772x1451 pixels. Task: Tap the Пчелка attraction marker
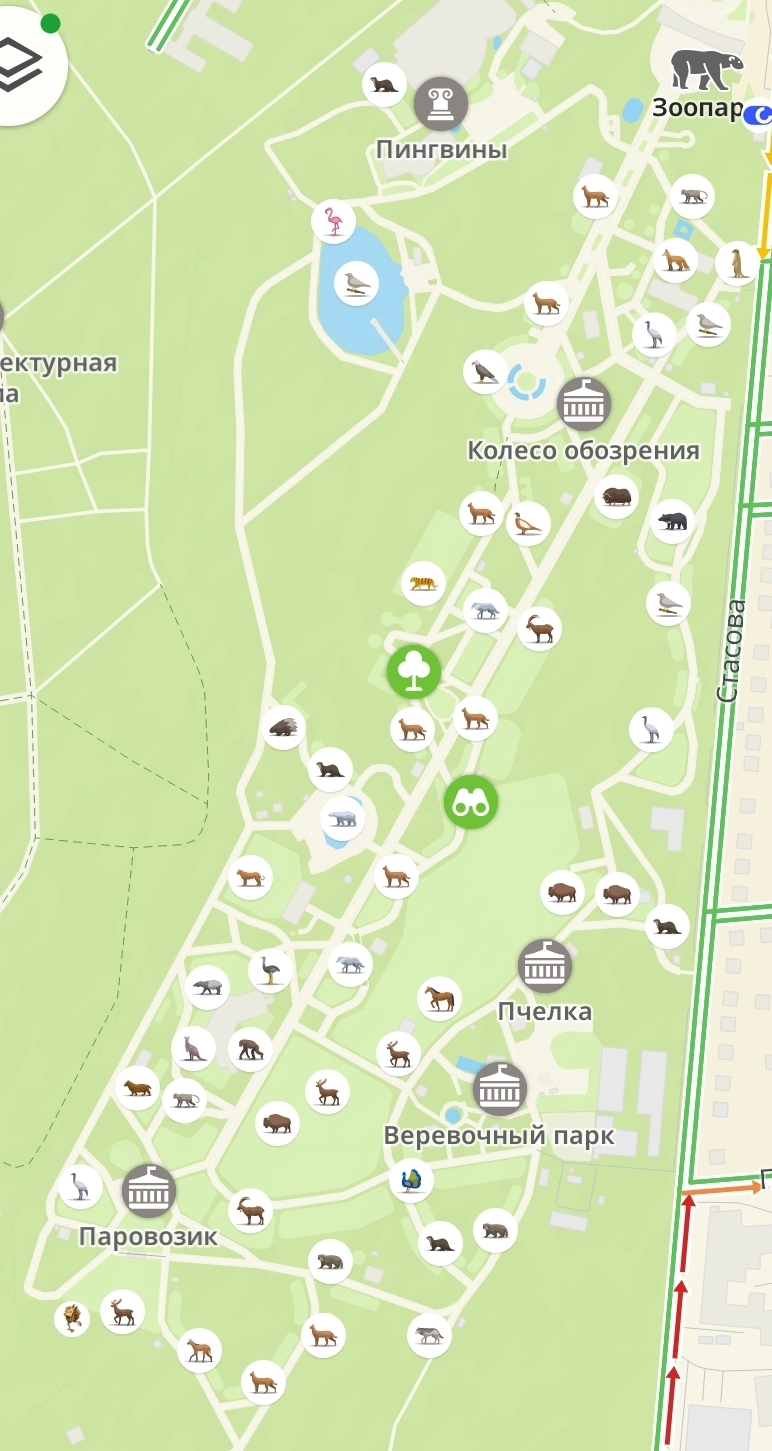(545, 966)
